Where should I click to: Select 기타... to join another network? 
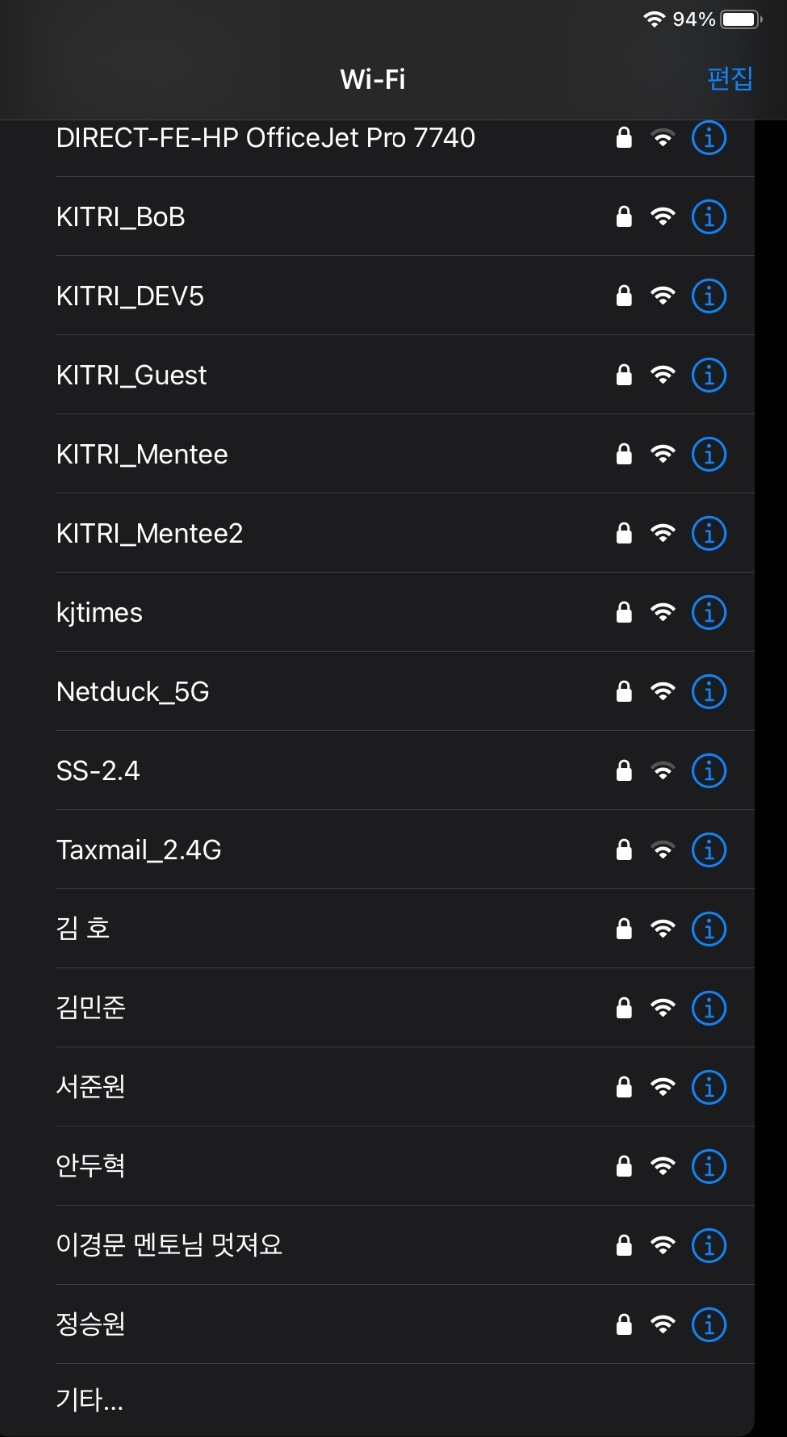88,1400
